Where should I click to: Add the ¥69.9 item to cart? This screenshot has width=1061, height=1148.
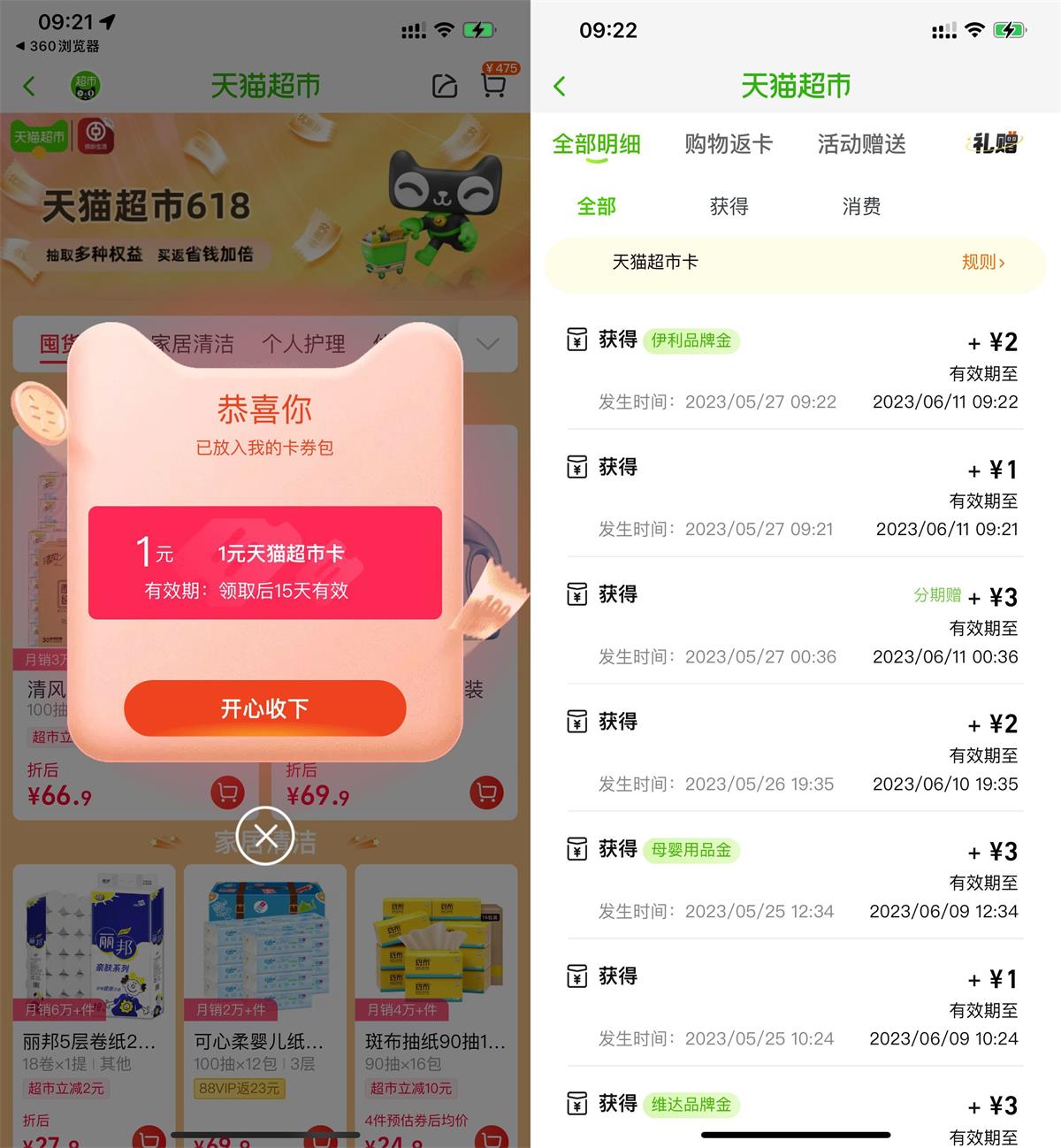[486, 792]
